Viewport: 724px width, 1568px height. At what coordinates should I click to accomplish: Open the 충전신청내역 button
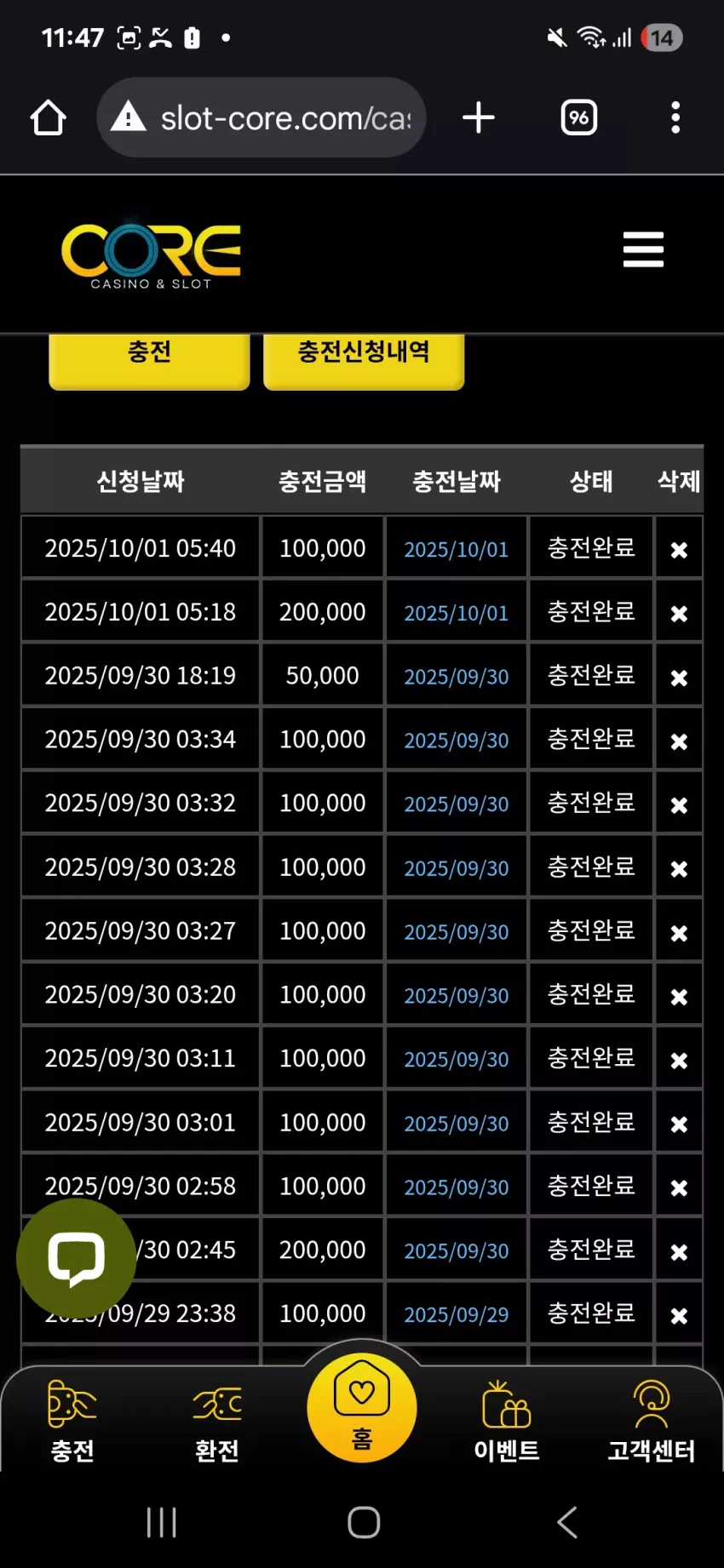tap(364, 359)
